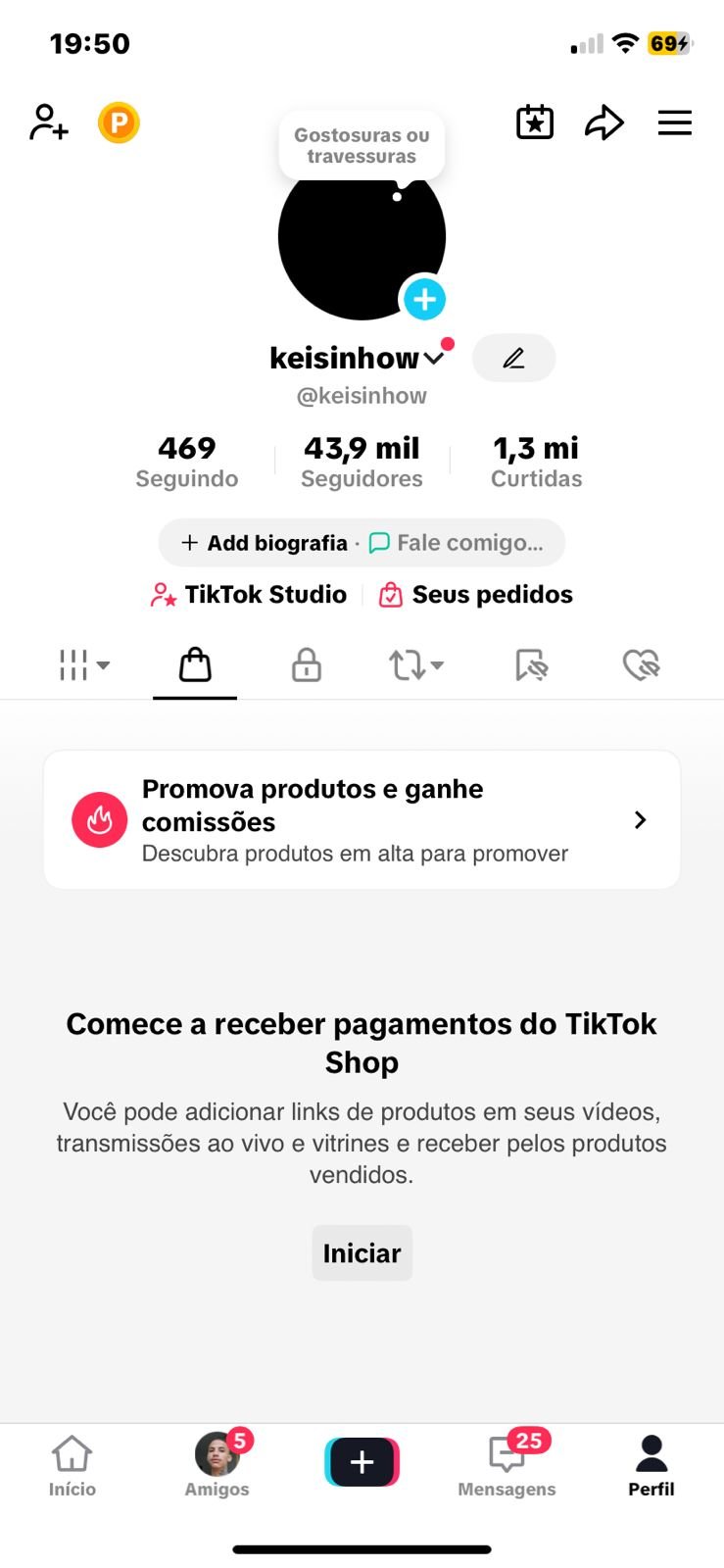Switch to the hidden liked videos tab

pyautogui.click(x=642, y=665)
